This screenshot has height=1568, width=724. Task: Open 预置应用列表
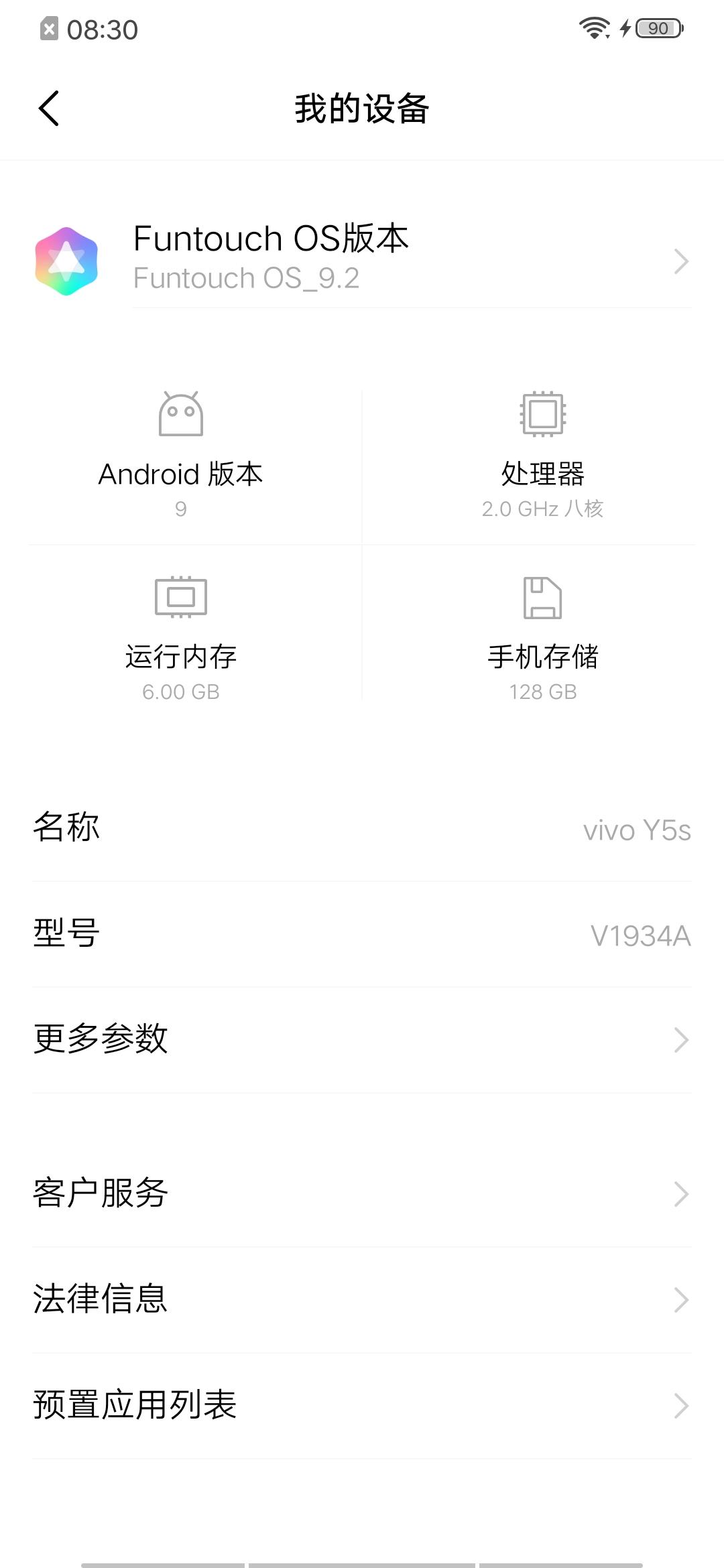click(x=362, y=1405)
